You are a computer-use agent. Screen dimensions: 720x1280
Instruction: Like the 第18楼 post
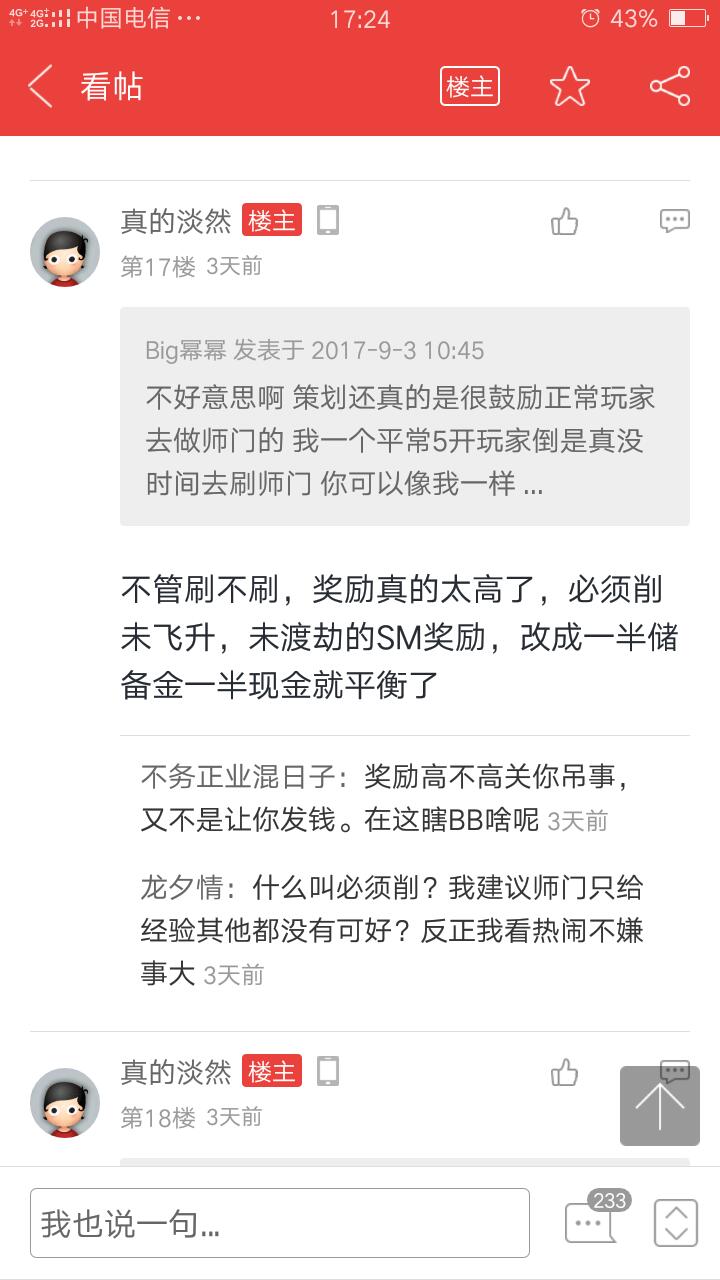(x=565, y=1073)
